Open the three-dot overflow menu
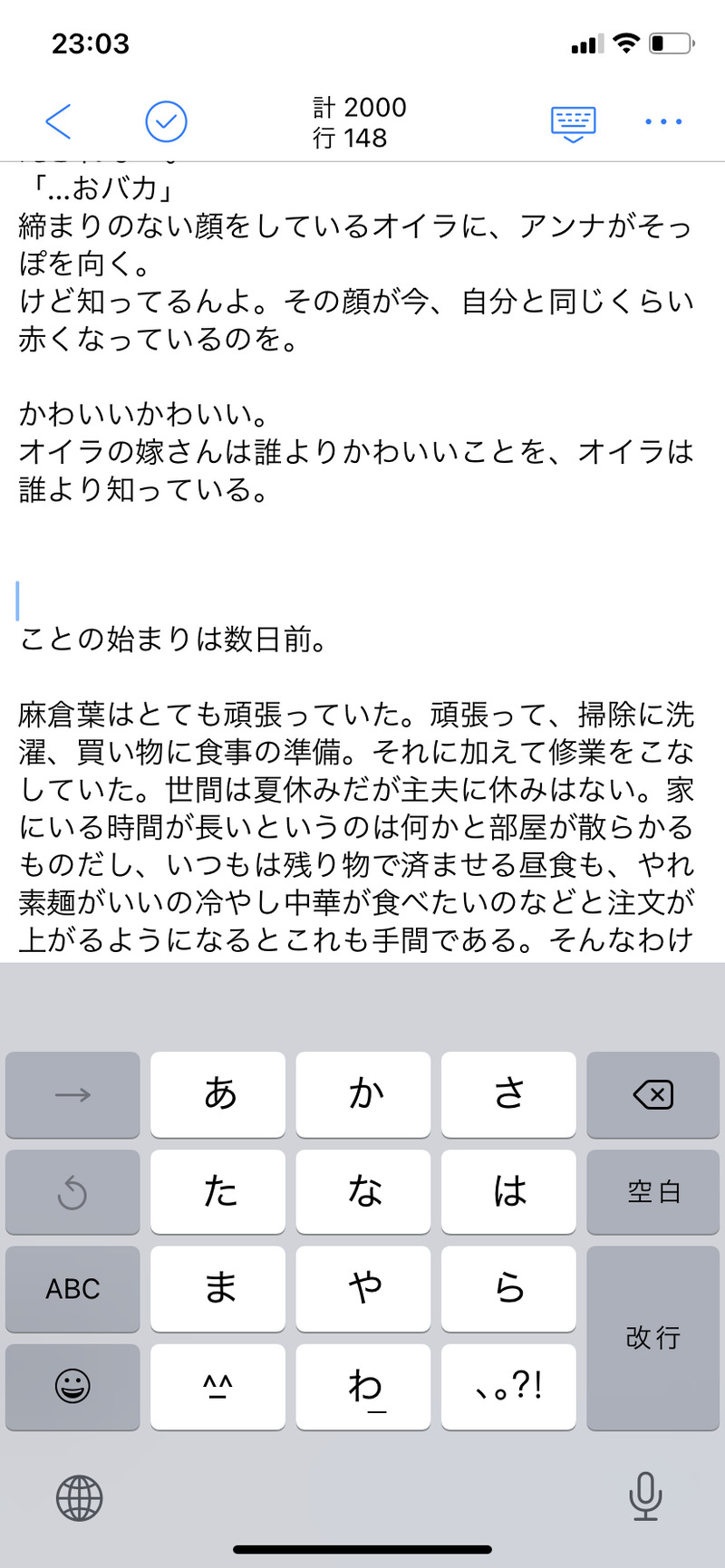The height and width of the screenshot is (1568, 725). (x=663, y=121)
